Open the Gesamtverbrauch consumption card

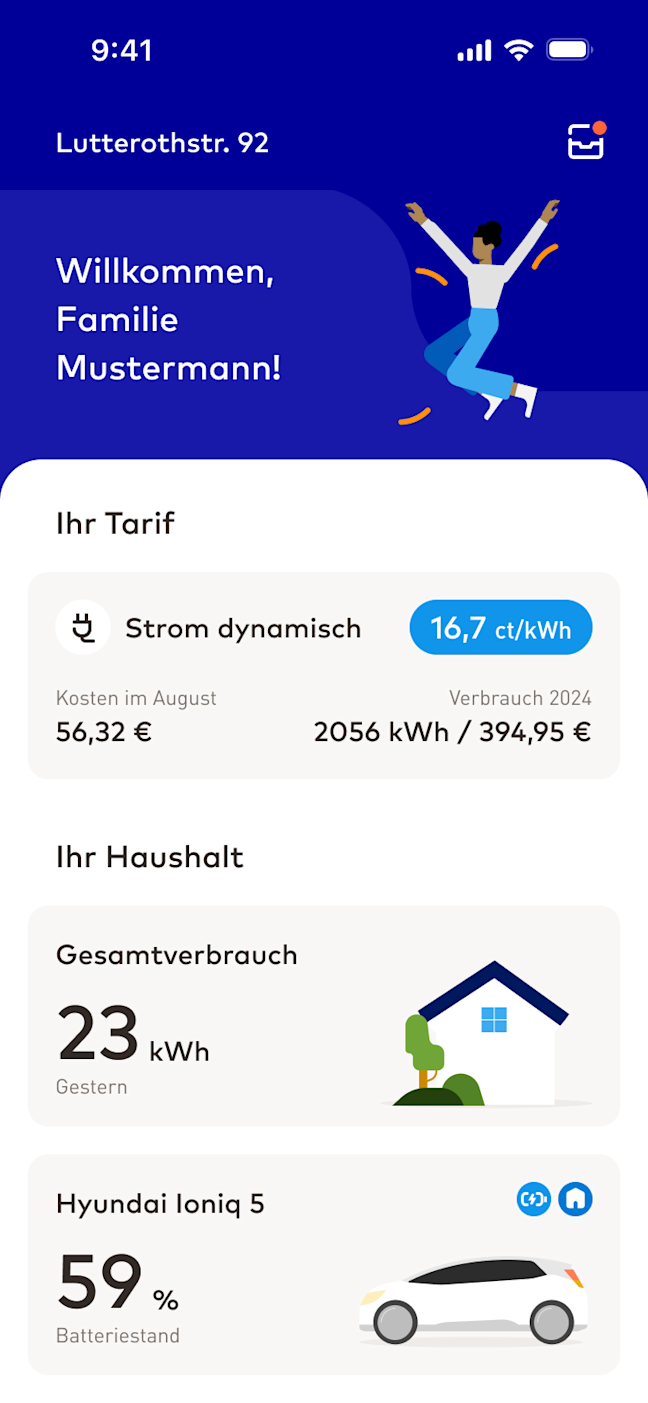[x=323, y=1015]
